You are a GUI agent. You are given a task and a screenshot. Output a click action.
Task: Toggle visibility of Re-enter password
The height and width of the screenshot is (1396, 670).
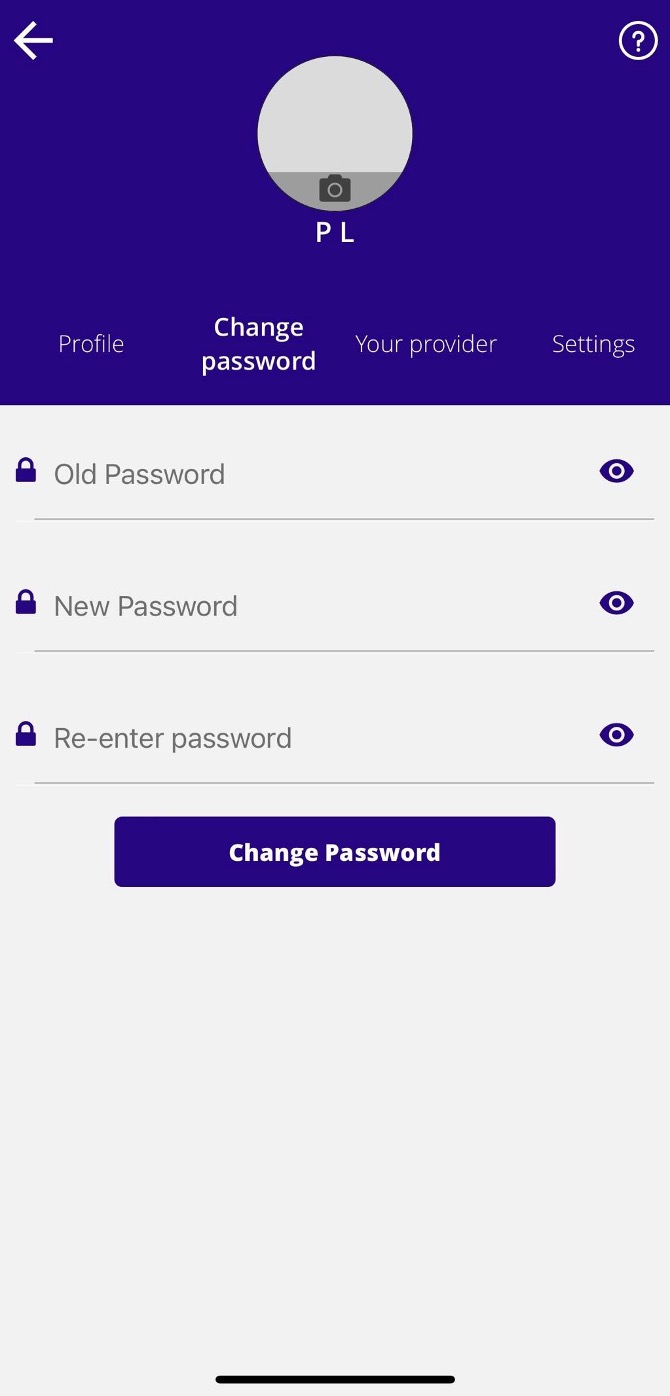[x=616, y=735]
